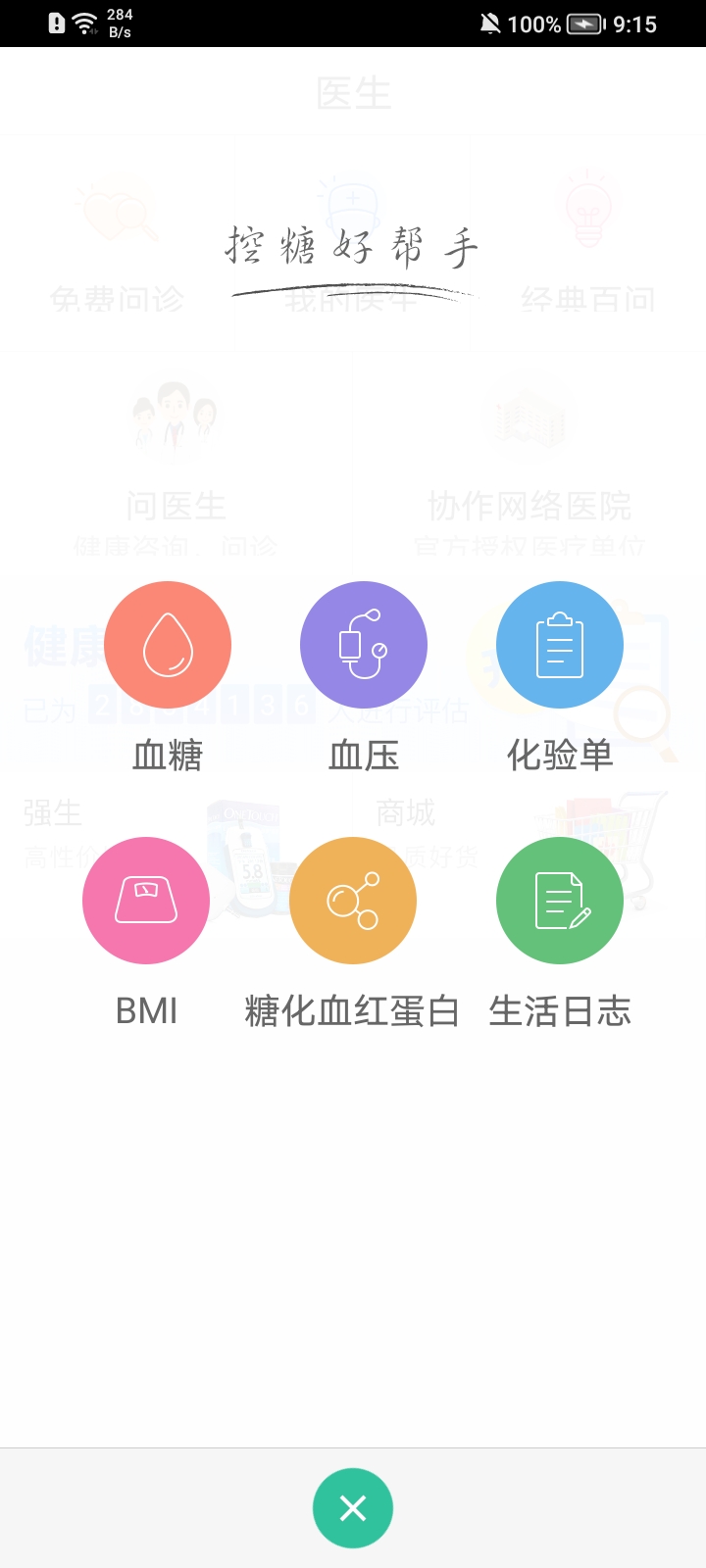Open the 商城 mall section
This screenshot has height=1568, width=706.
(406, 813)
